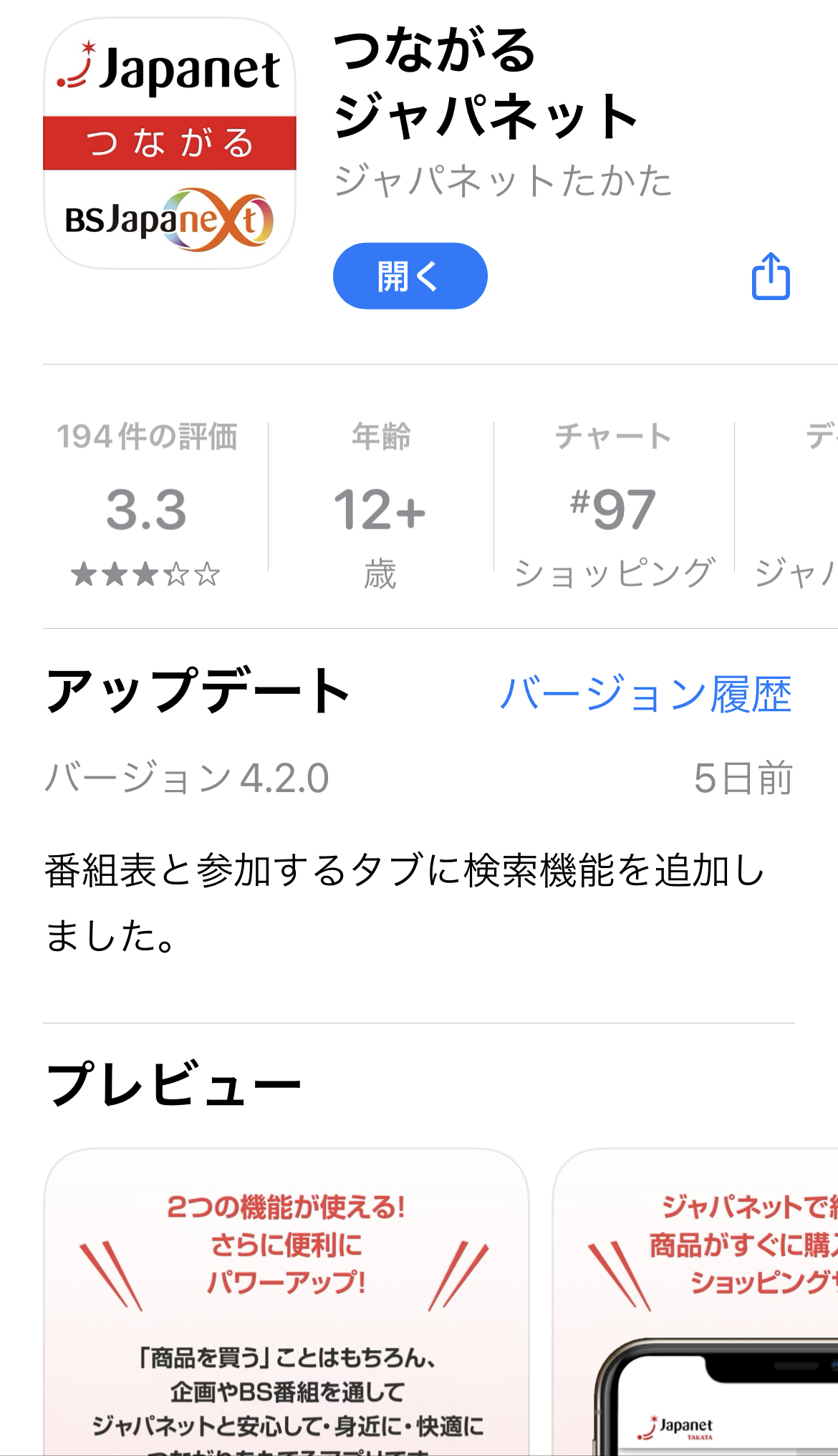Open the ジャパネットたかた developer page
The height and width of the screenshot is (1456, 838).
(503, 180)
